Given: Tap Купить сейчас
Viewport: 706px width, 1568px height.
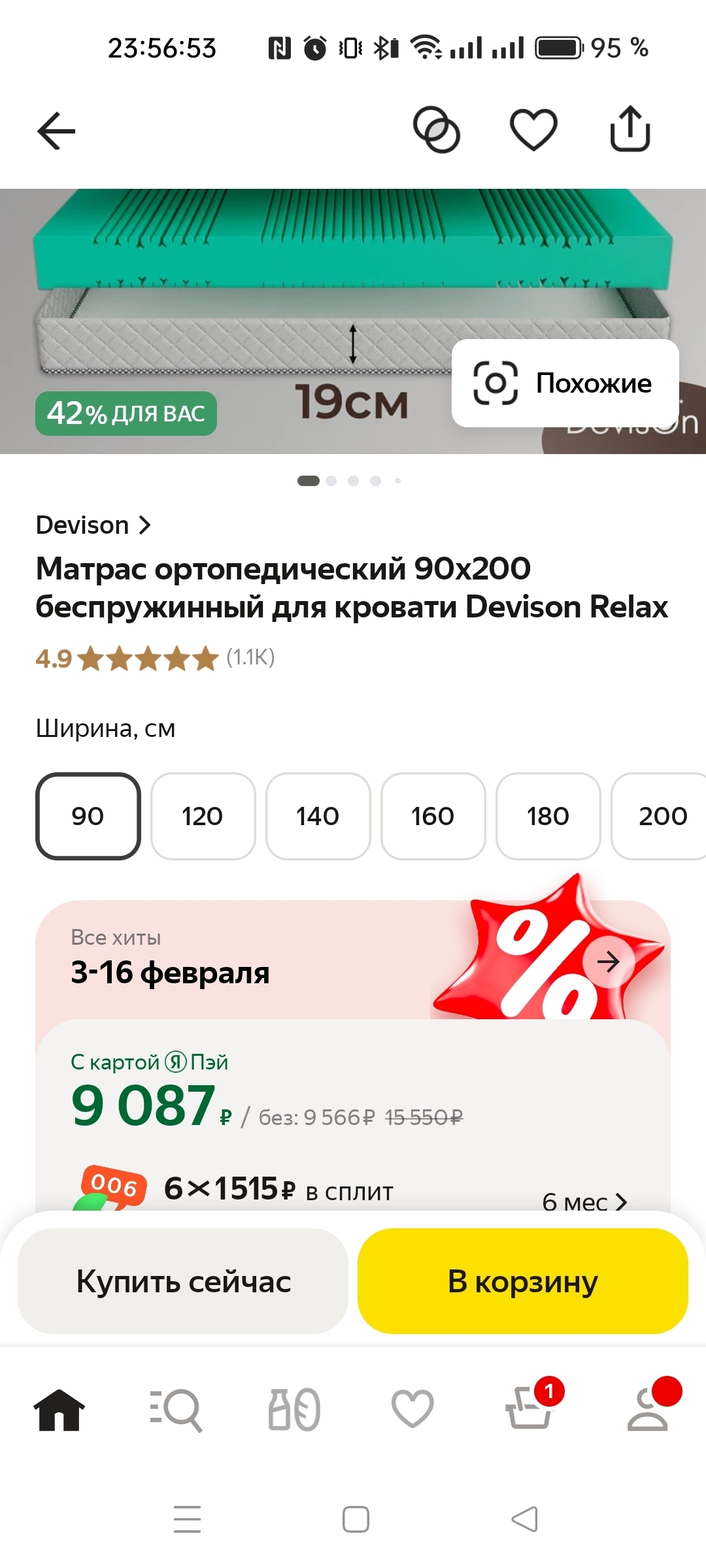Looking at the screenshot, I should point(183,1281).
